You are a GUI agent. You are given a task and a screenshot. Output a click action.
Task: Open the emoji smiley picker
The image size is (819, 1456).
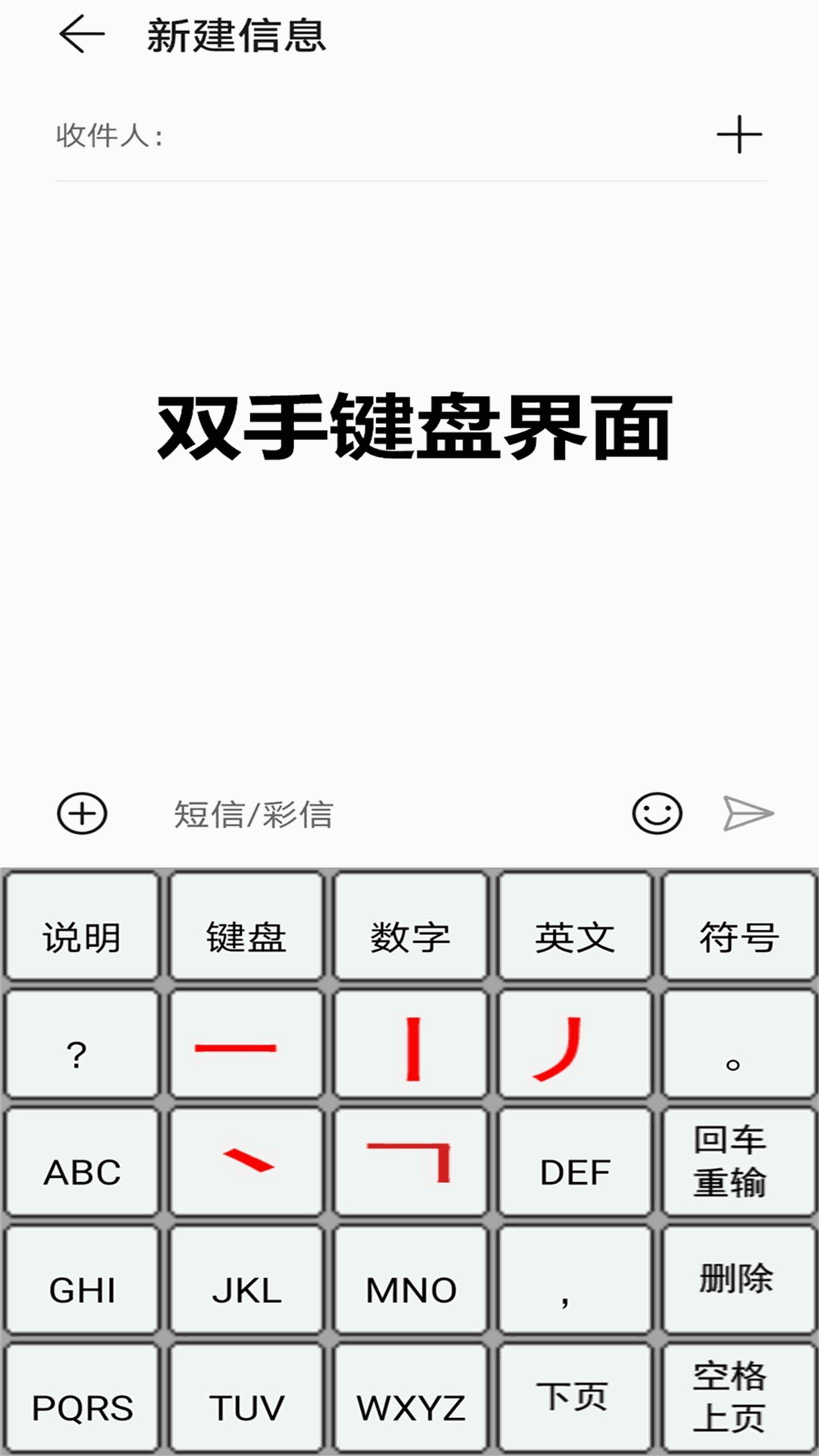(x=657, y=814)
